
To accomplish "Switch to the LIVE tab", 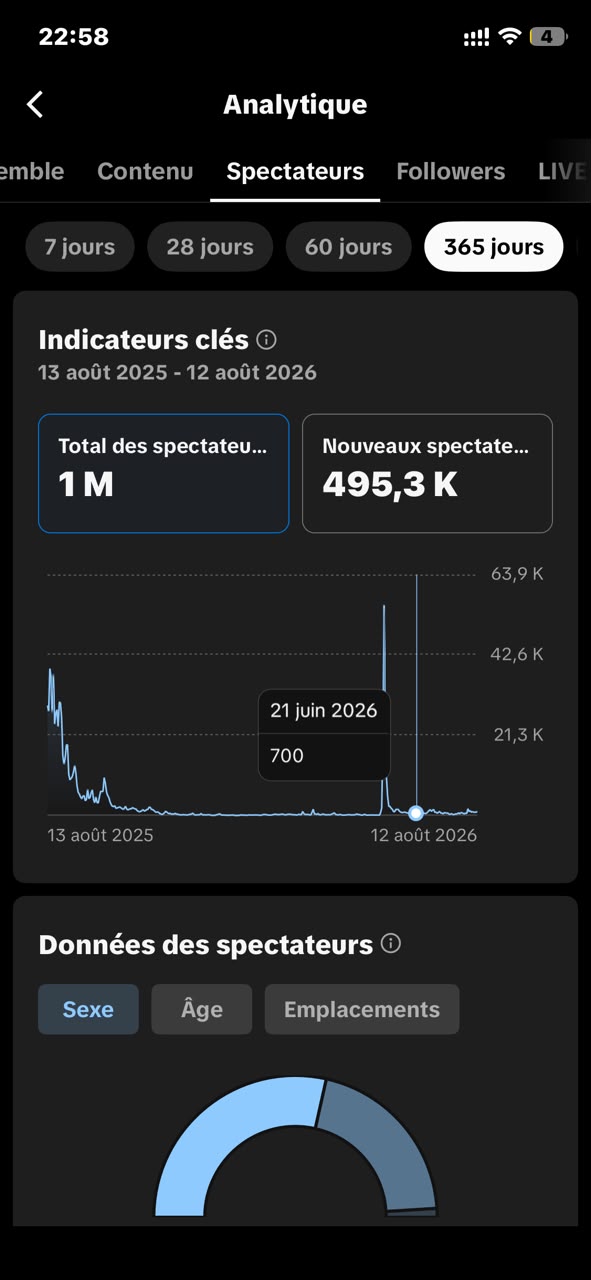I will pos(562,171).
